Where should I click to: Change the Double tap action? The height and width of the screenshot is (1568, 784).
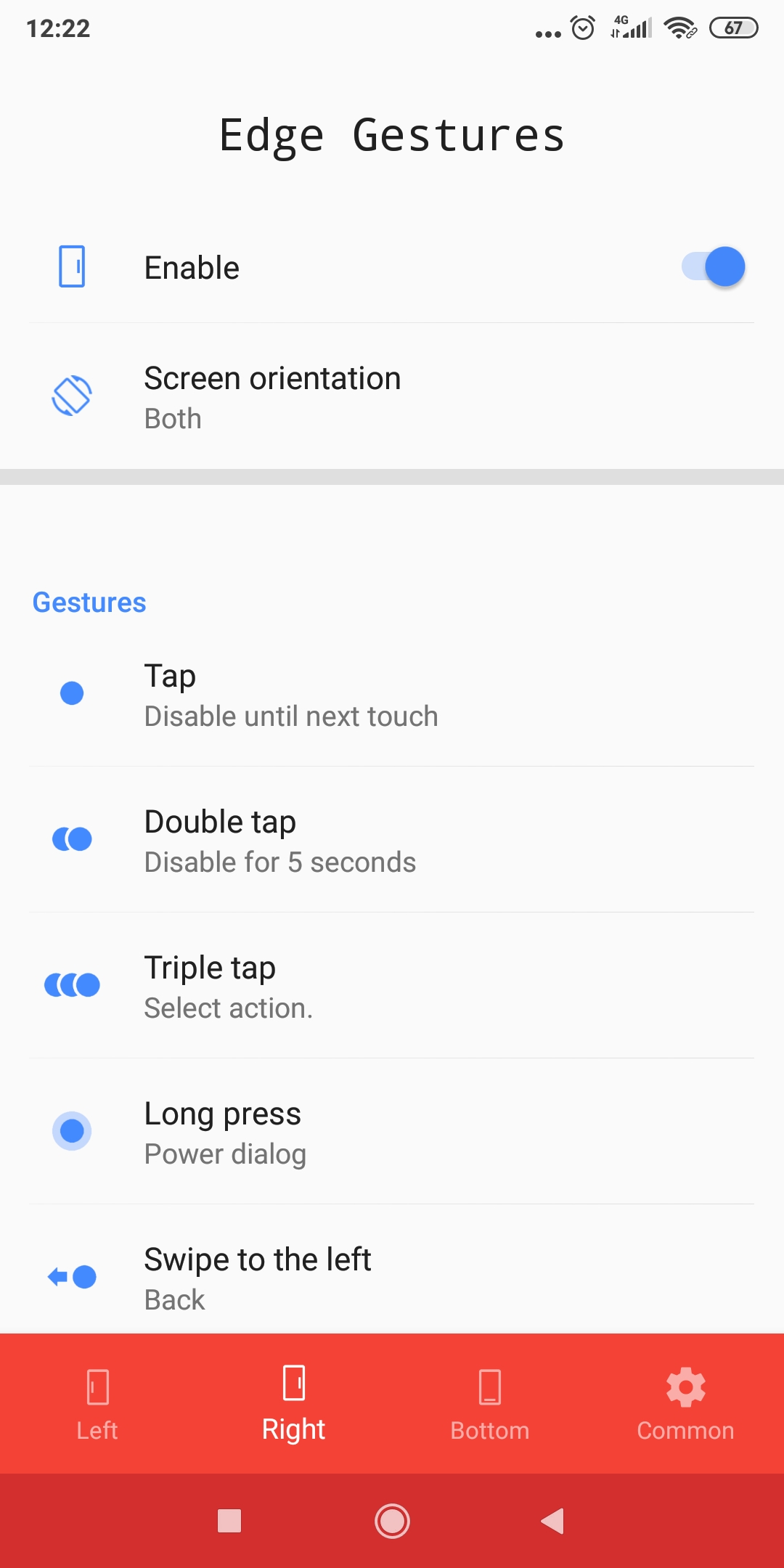tap(392, 840)
